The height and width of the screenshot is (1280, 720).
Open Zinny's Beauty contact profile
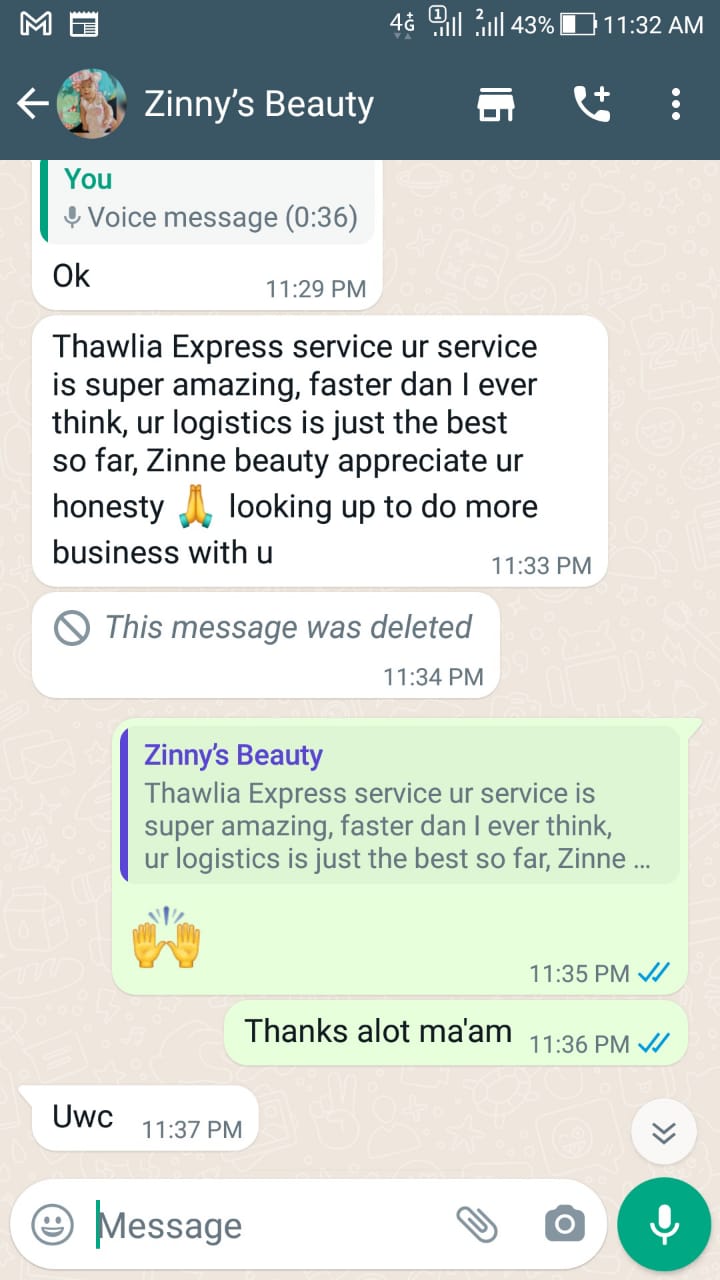(x=258, y=104)
